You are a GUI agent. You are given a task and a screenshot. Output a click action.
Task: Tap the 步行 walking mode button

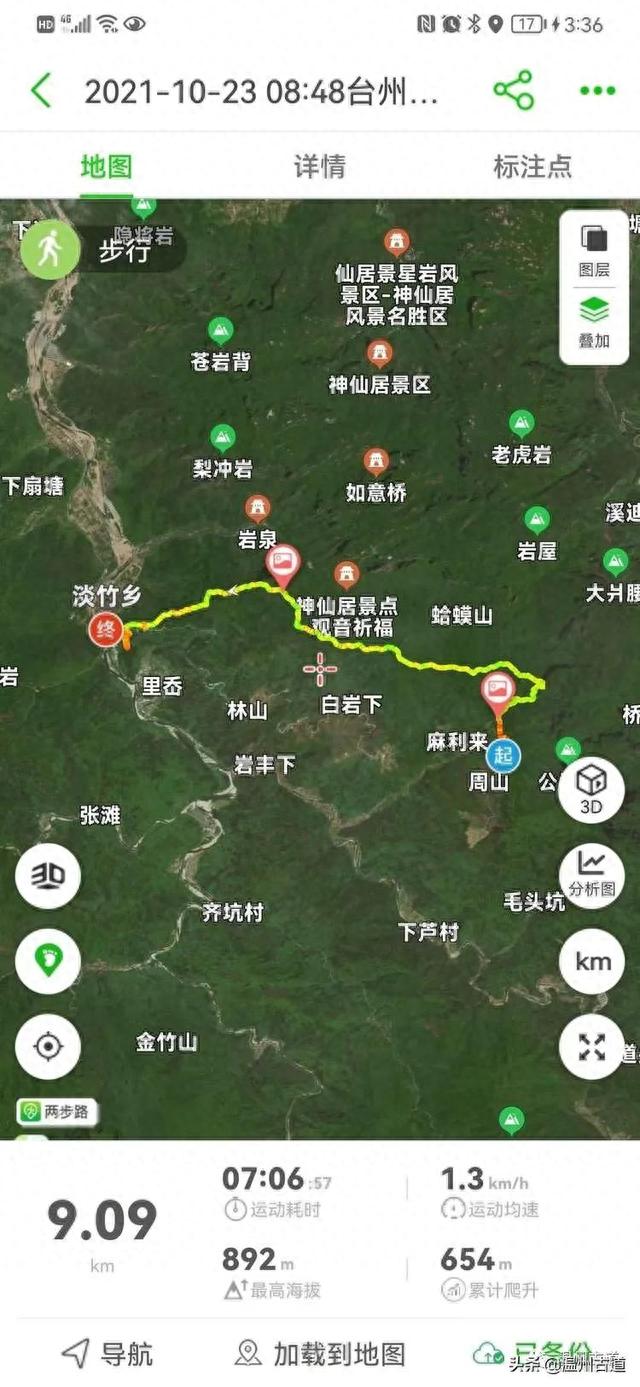(x=100, y=250)
